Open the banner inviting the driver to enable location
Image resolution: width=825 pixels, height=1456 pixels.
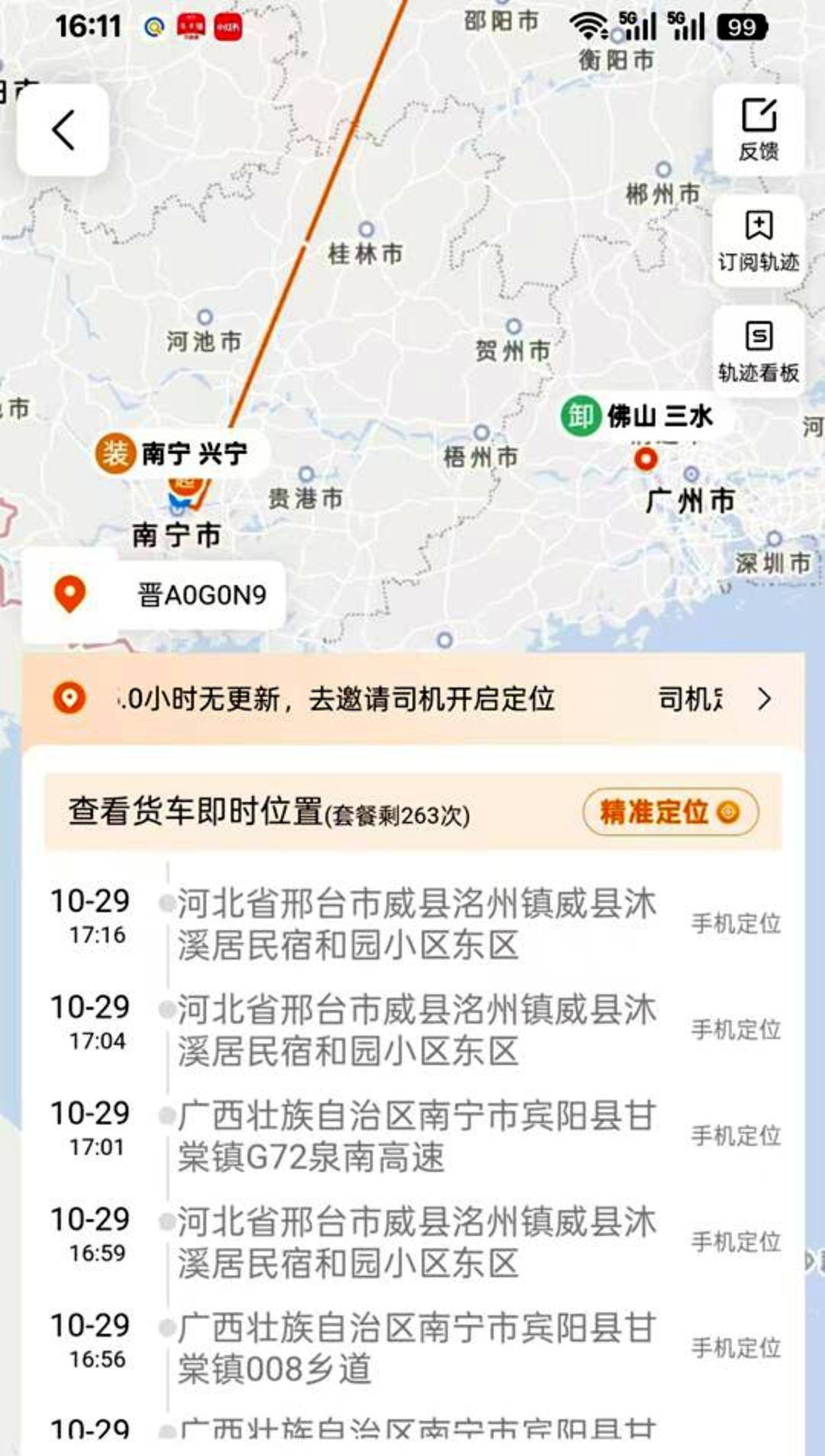pyautogui.click(x=412, y=699)
